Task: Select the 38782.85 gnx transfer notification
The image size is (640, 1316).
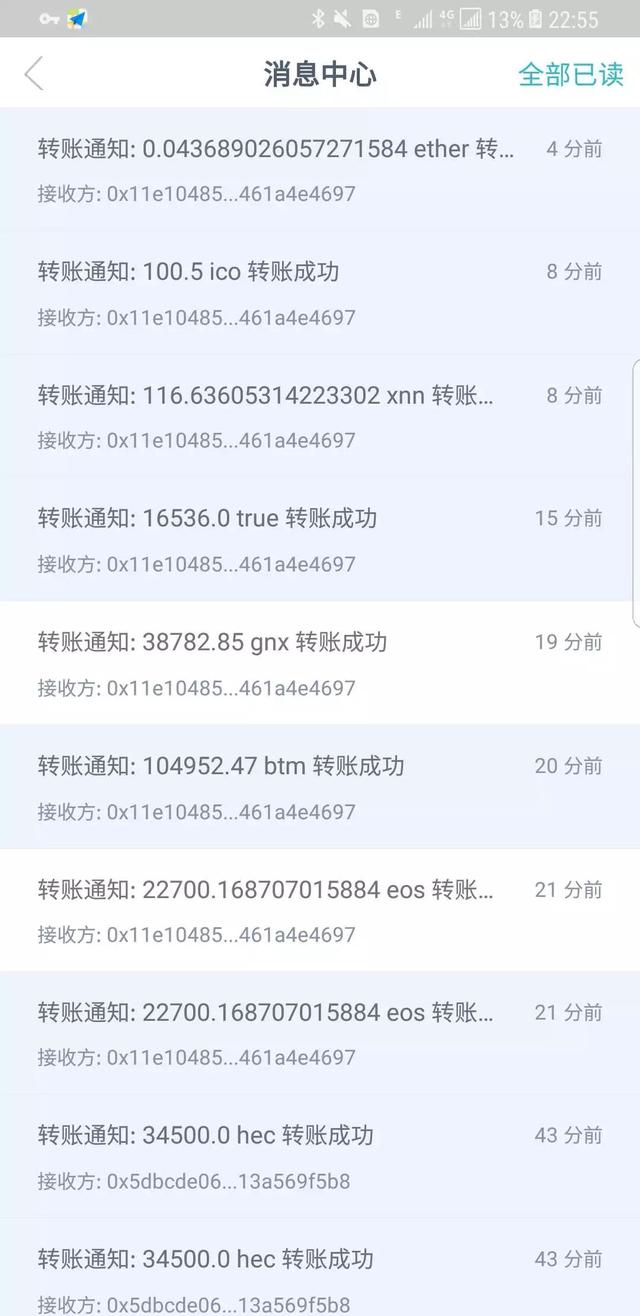Action: [320, 663]
